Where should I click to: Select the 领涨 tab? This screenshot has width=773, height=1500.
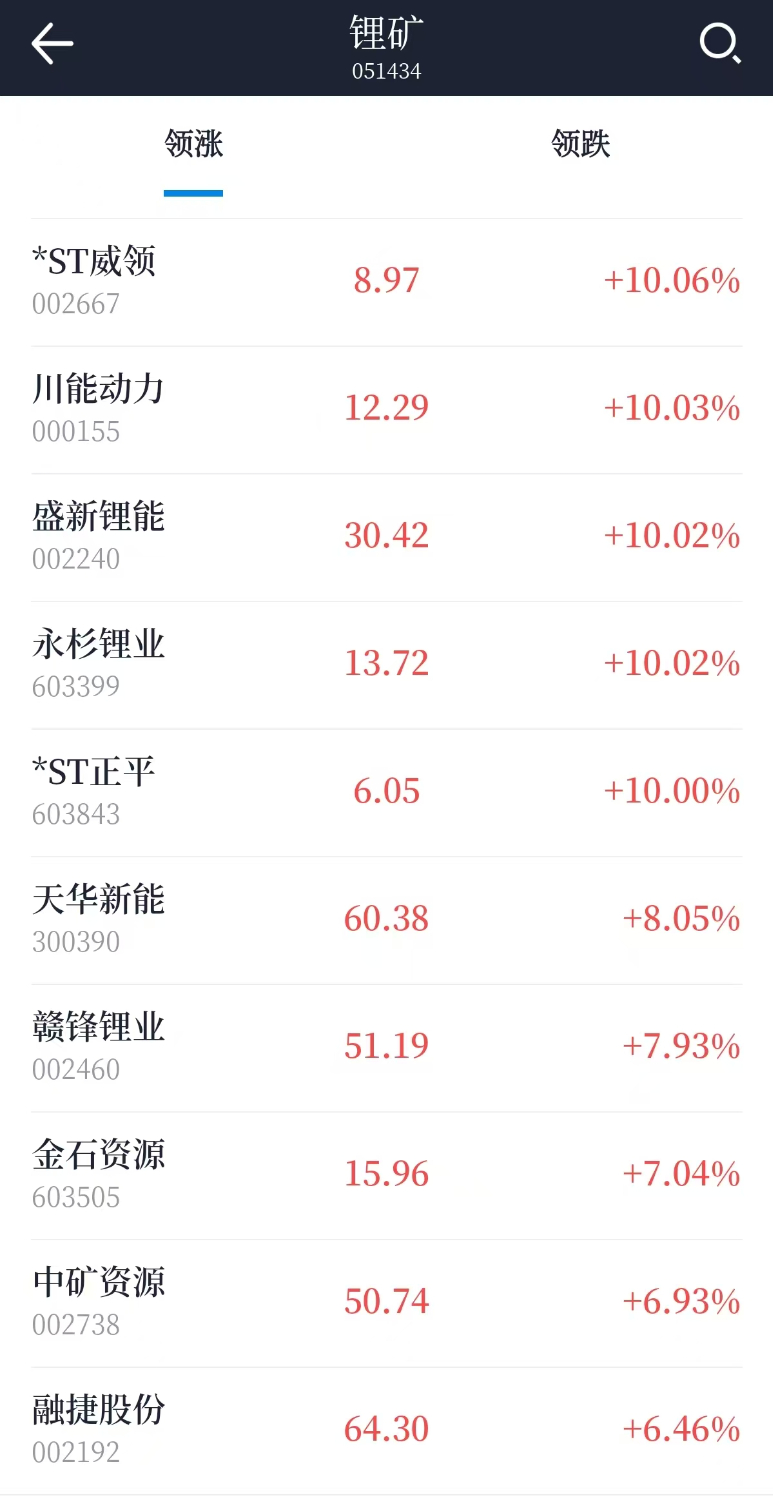click(194, 145)
